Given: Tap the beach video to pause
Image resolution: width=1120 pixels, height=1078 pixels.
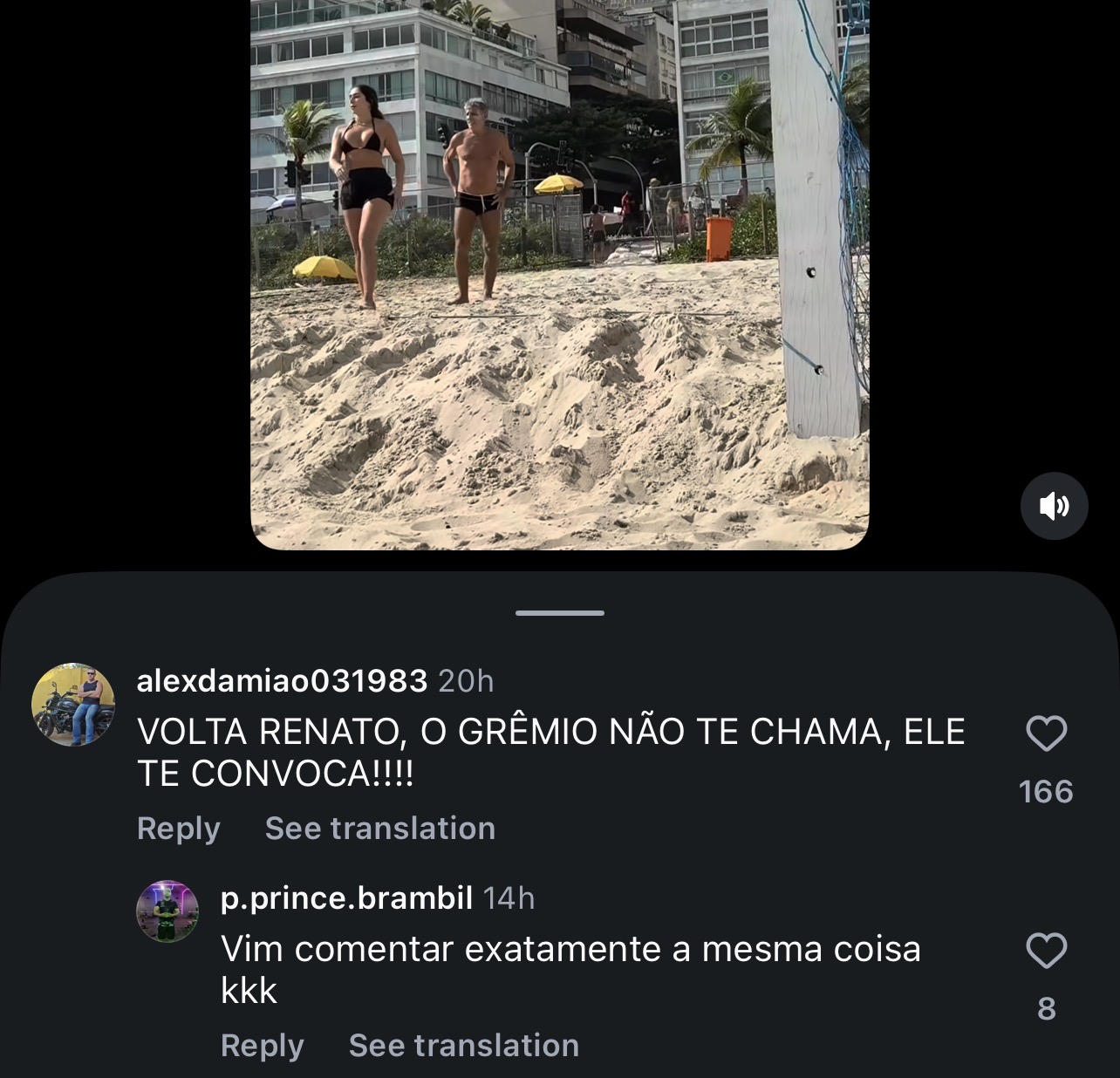Looking at the screenshot, I should pos(560,275).
